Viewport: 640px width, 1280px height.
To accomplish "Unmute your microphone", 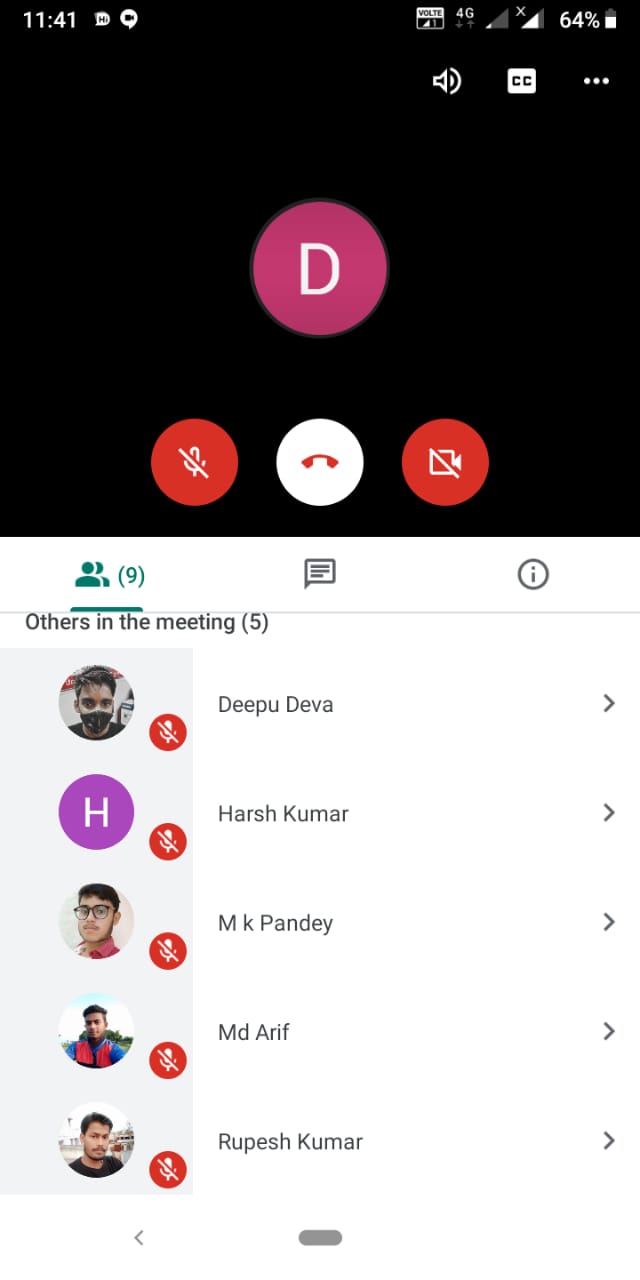I will pyautogui.click(x=194, y=462).
